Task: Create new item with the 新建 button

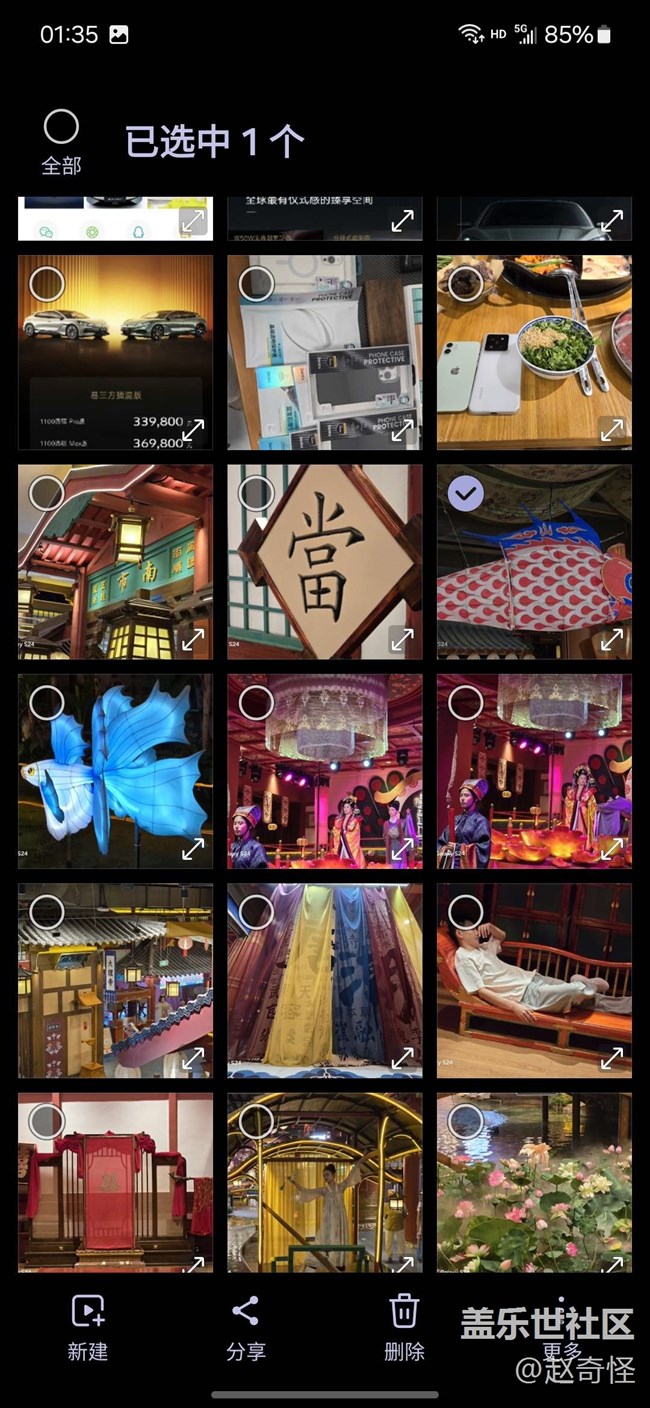Action: (88, 1327)
